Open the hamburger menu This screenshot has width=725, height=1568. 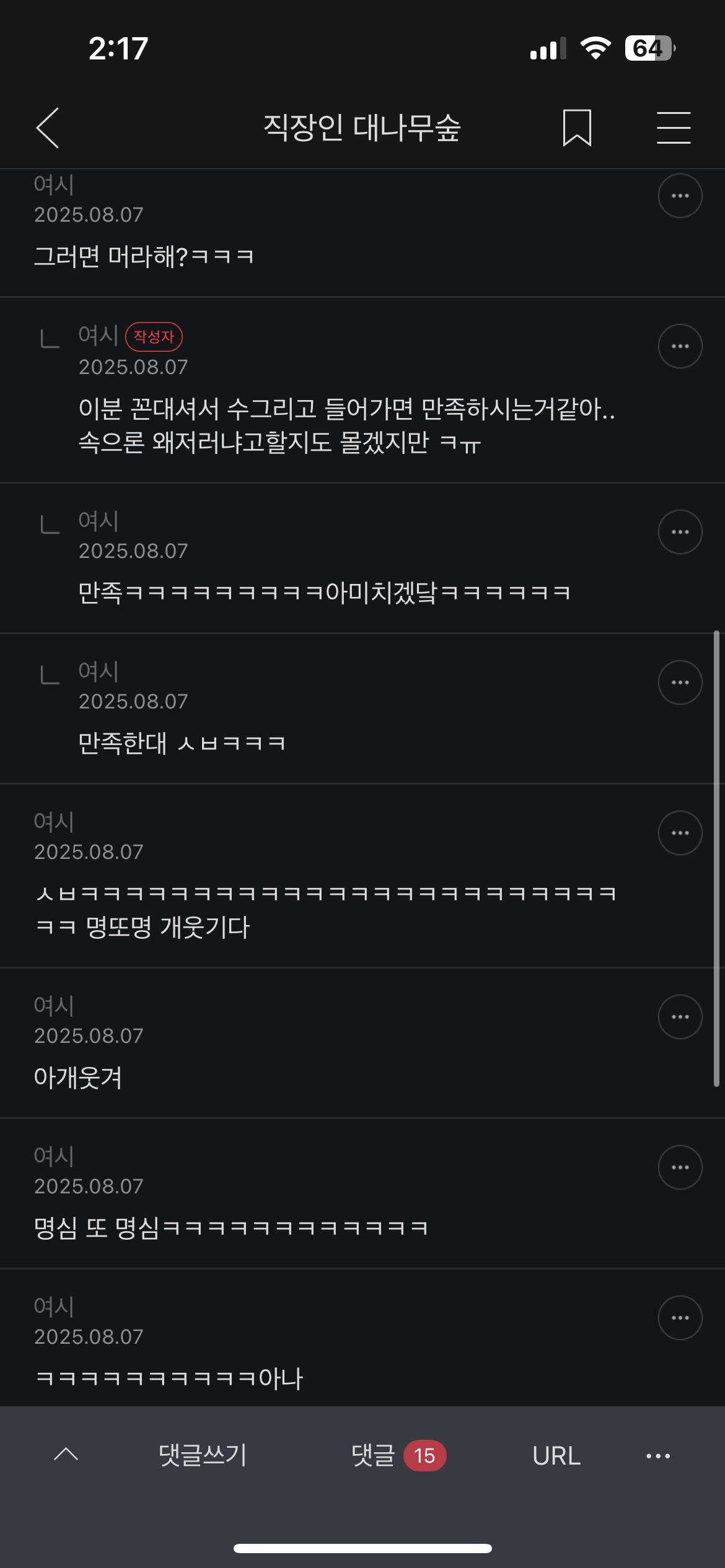[x=674, y=128]
